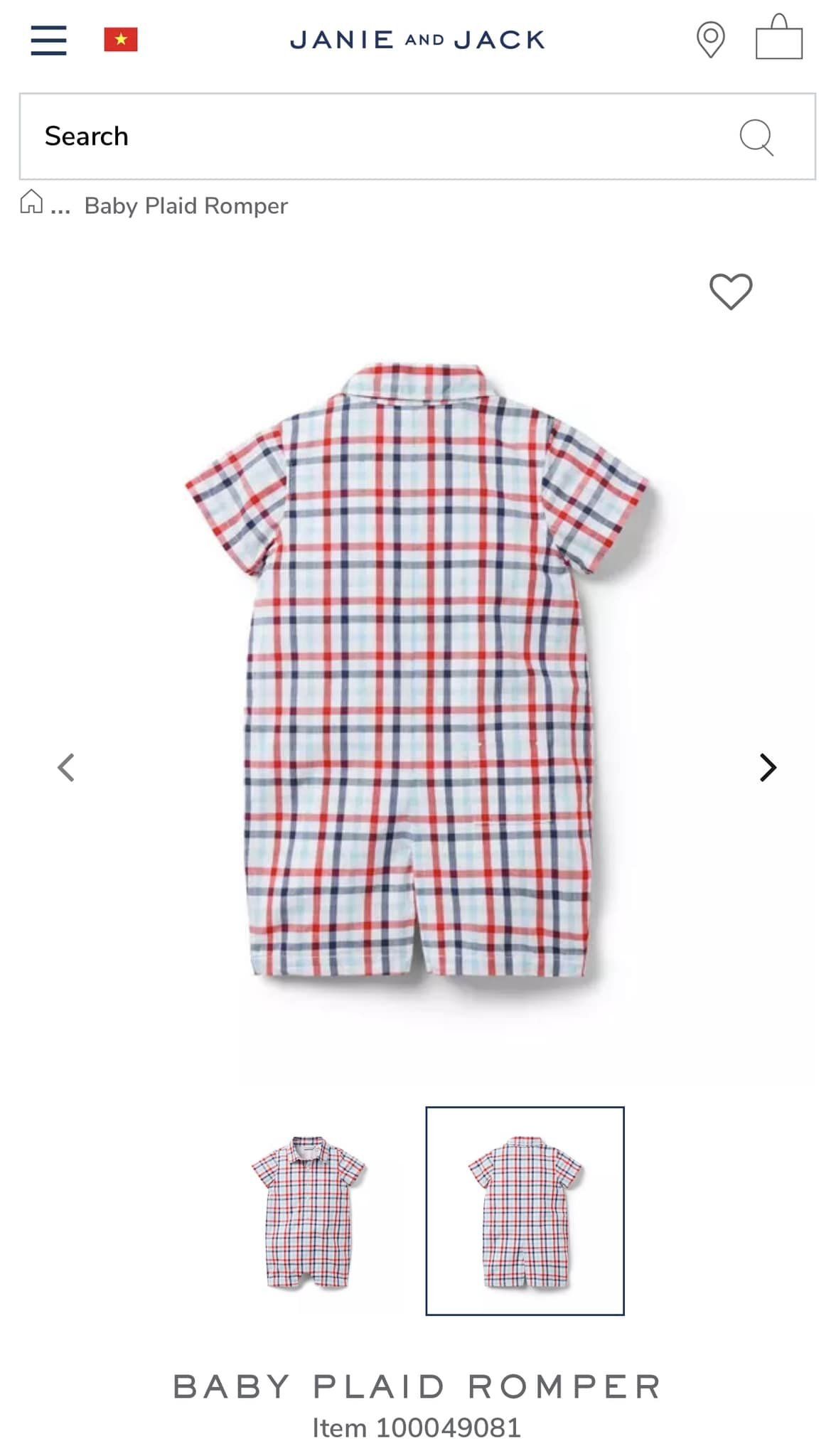The image size is (836, 1456).
Task: Open the hamburger menu
Action: coord(48,40)
